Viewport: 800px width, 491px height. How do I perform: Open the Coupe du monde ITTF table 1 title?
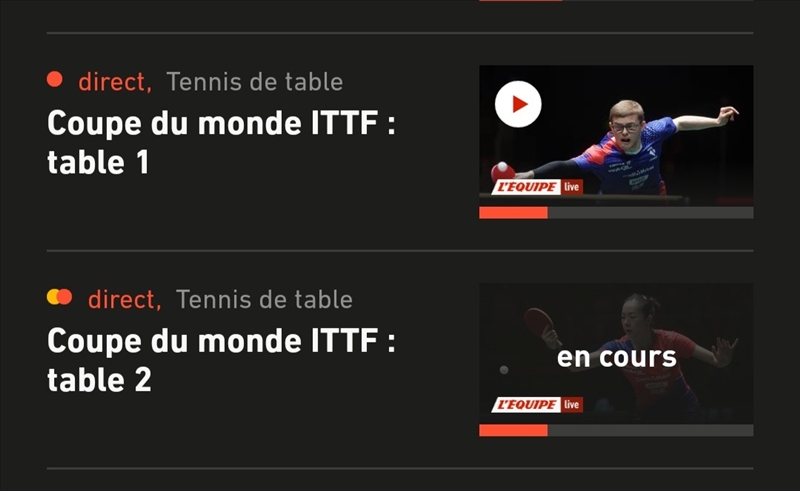tap(221, 143)
